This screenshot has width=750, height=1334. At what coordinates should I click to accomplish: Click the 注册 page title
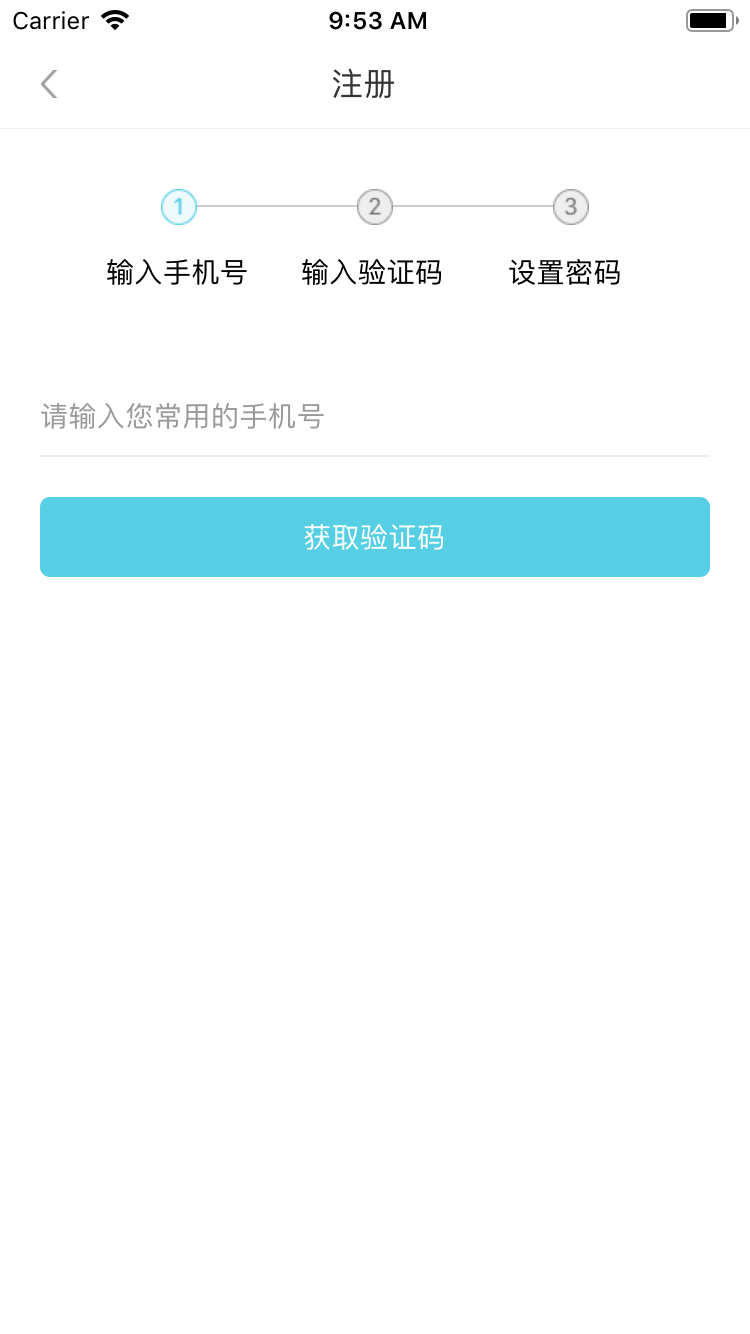click(362, 85)
